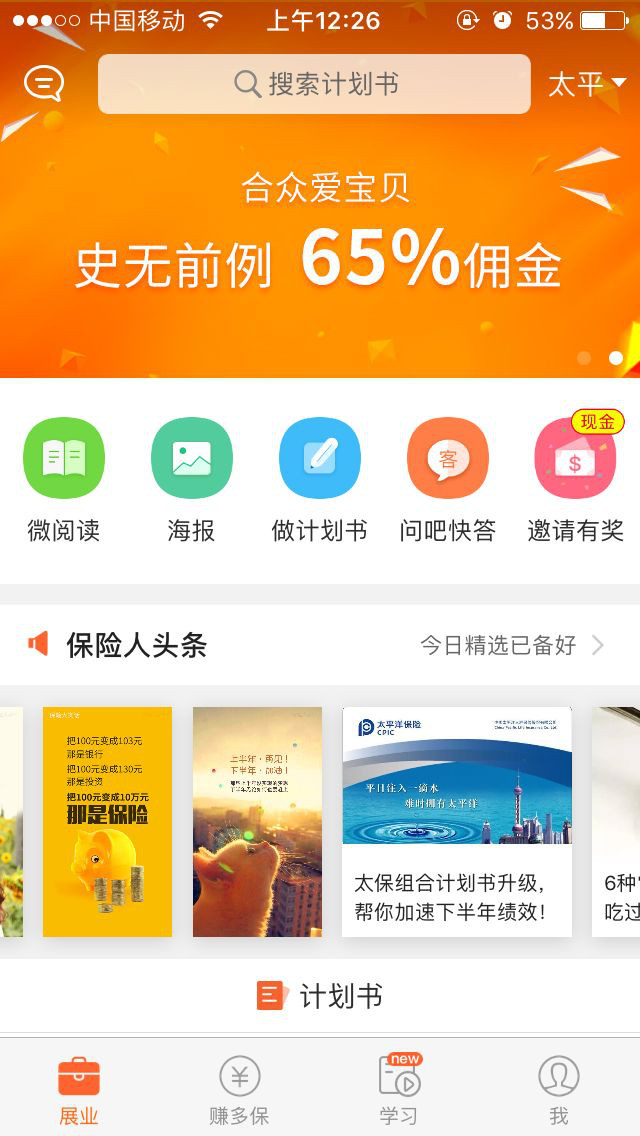
Task: Open the pig skyline poster card
Action: pos(257,822)
